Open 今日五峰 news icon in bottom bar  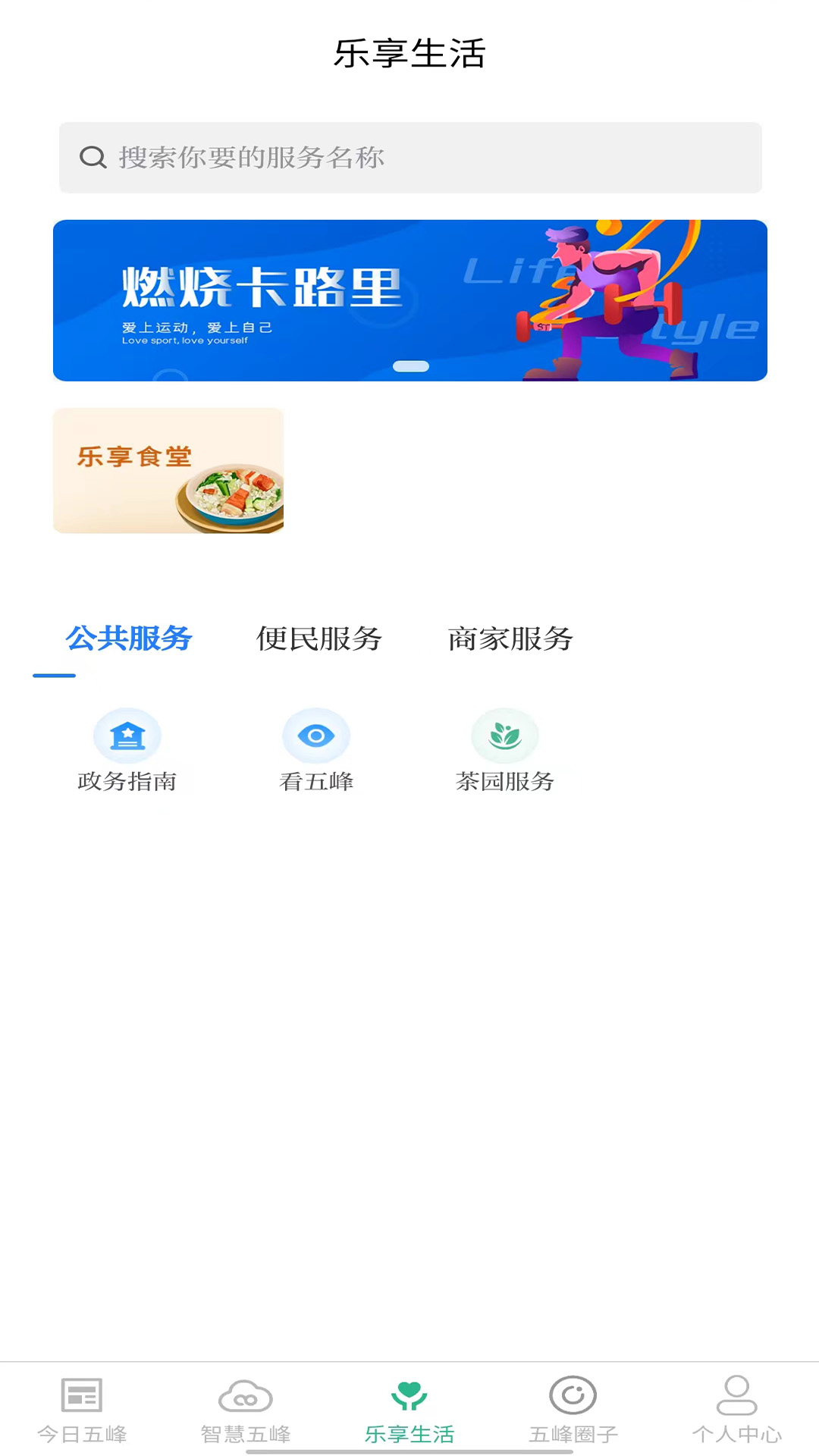80,1395
